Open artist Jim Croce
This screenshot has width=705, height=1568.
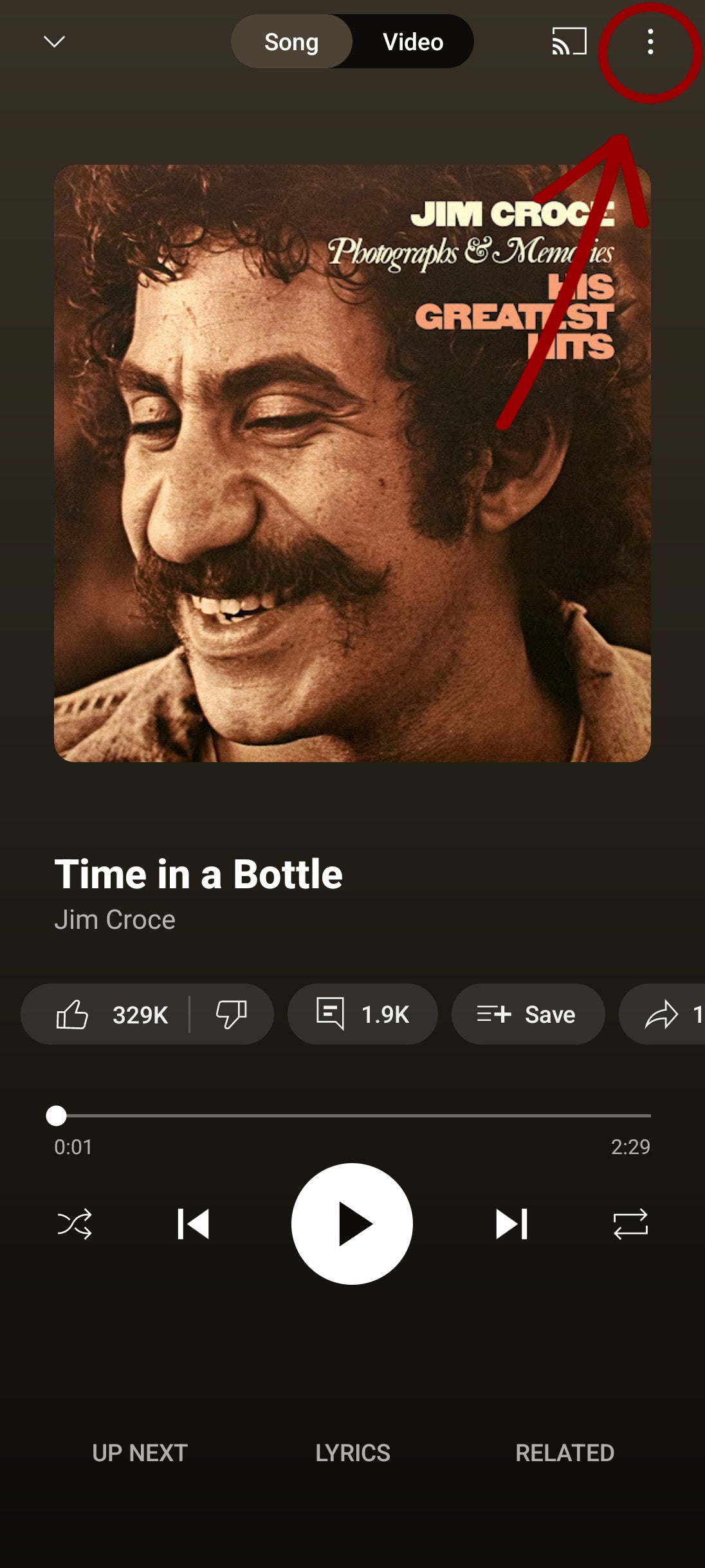[114, 920]
